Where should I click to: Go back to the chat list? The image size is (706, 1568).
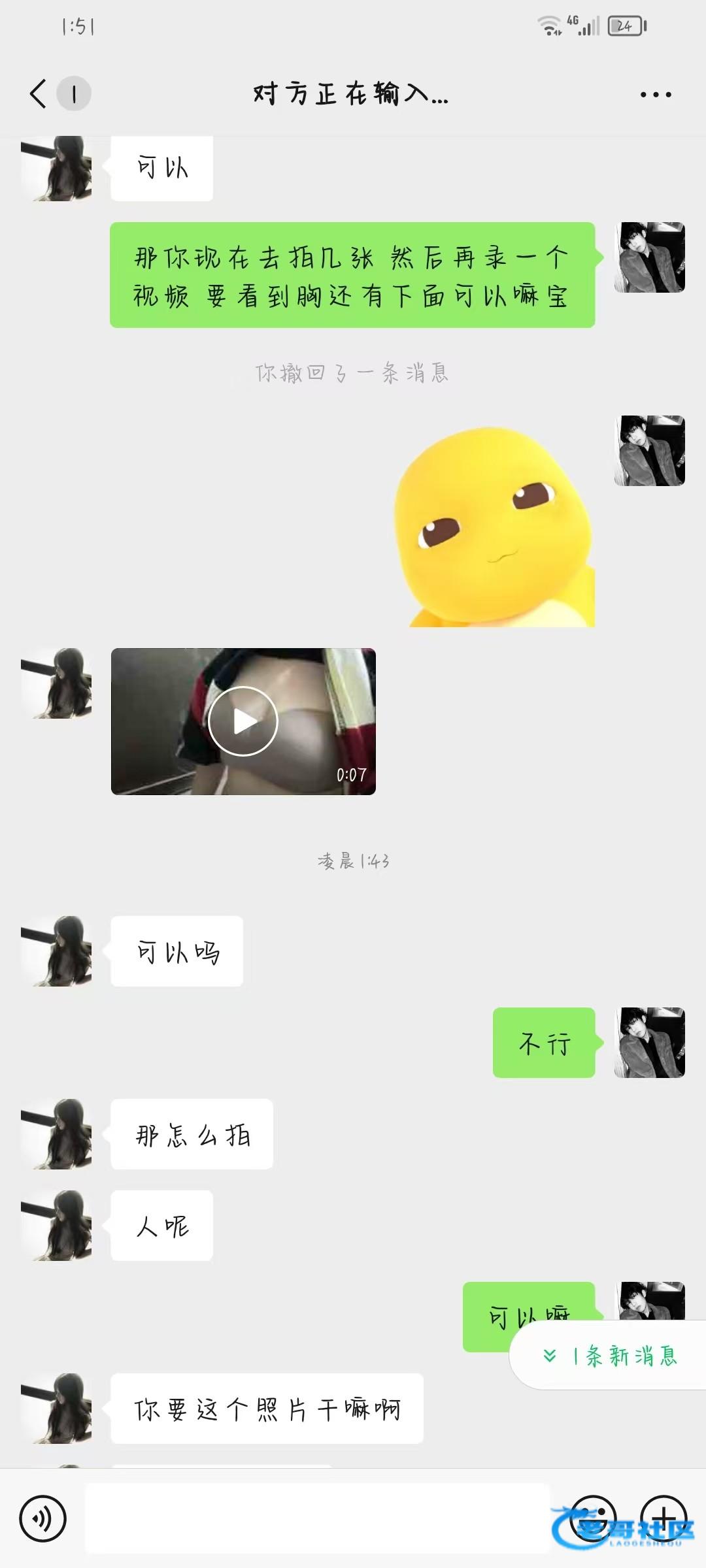pyautogui.click(x=39, y=94)
